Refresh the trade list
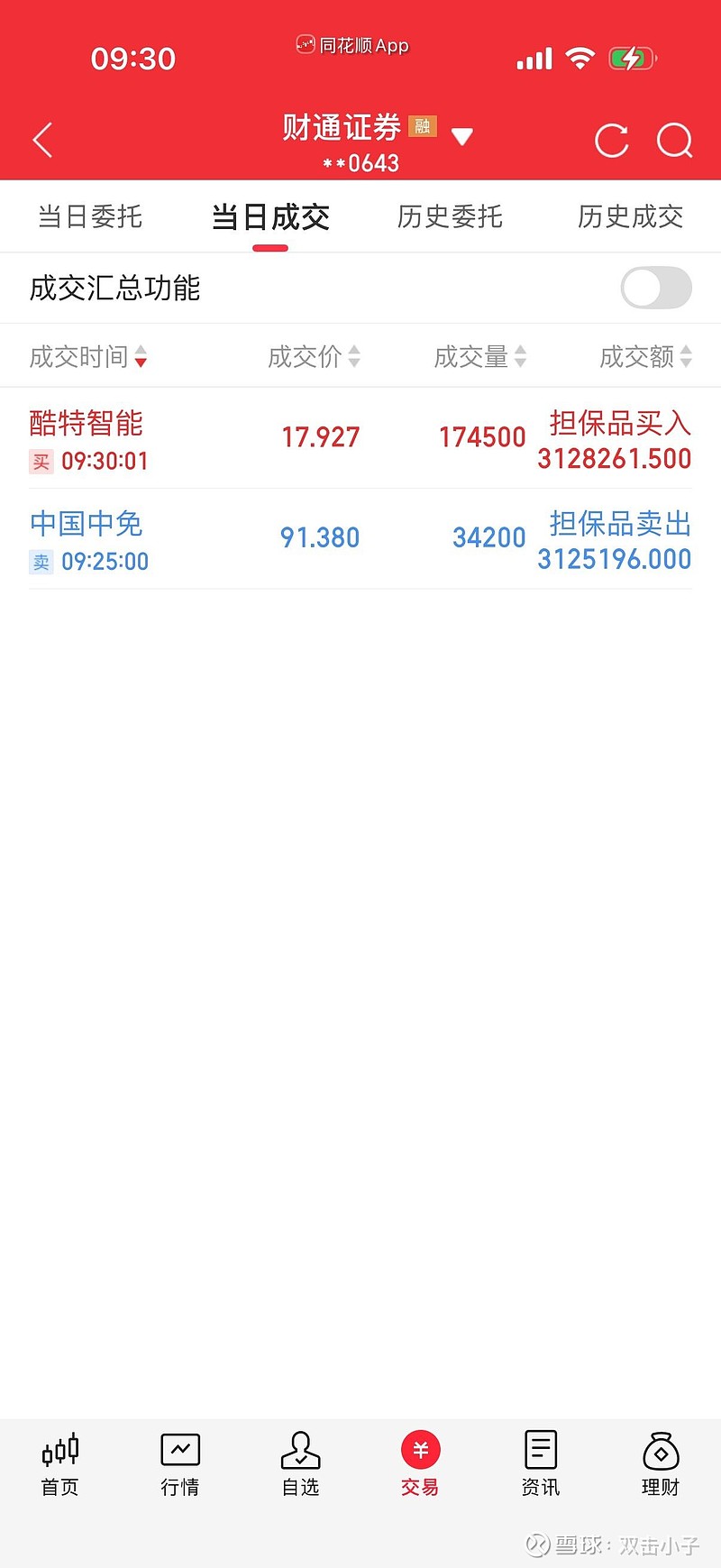This screenshot has width=721, height=1568. click(x=611, y=141)
